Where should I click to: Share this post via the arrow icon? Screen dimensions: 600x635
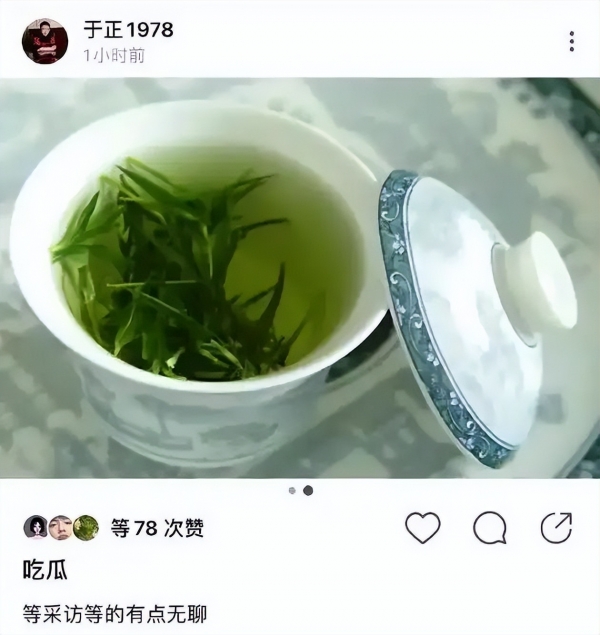[x=556, y=527]
